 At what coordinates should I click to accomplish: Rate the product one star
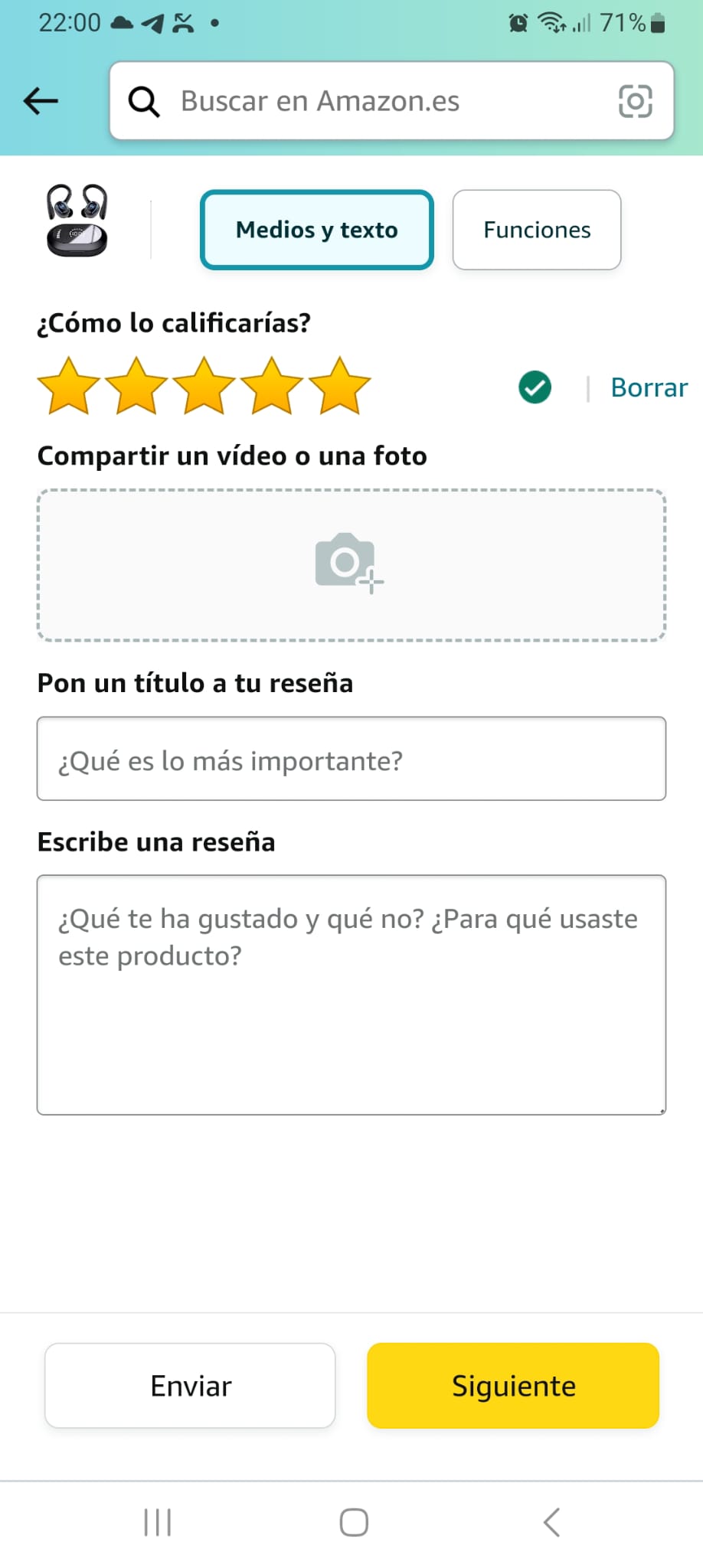point(69,387)
